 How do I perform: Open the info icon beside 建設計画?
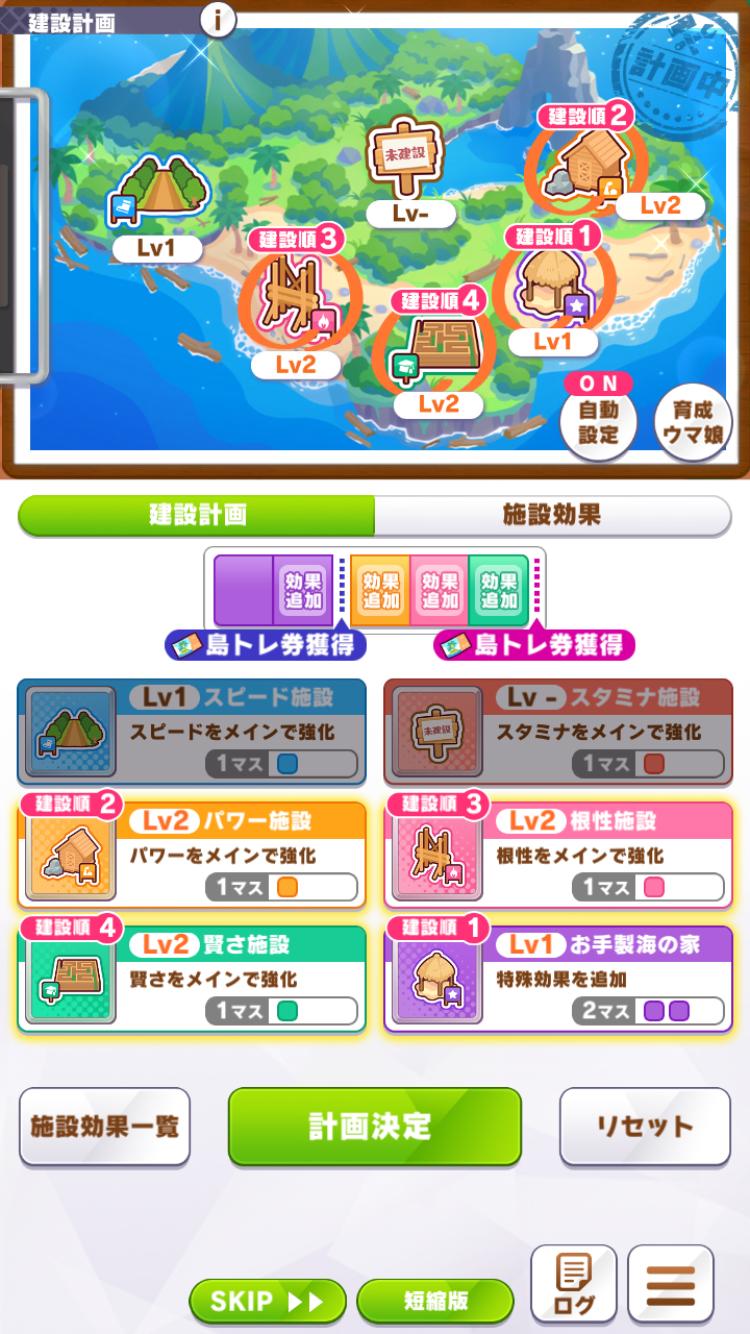218,19
